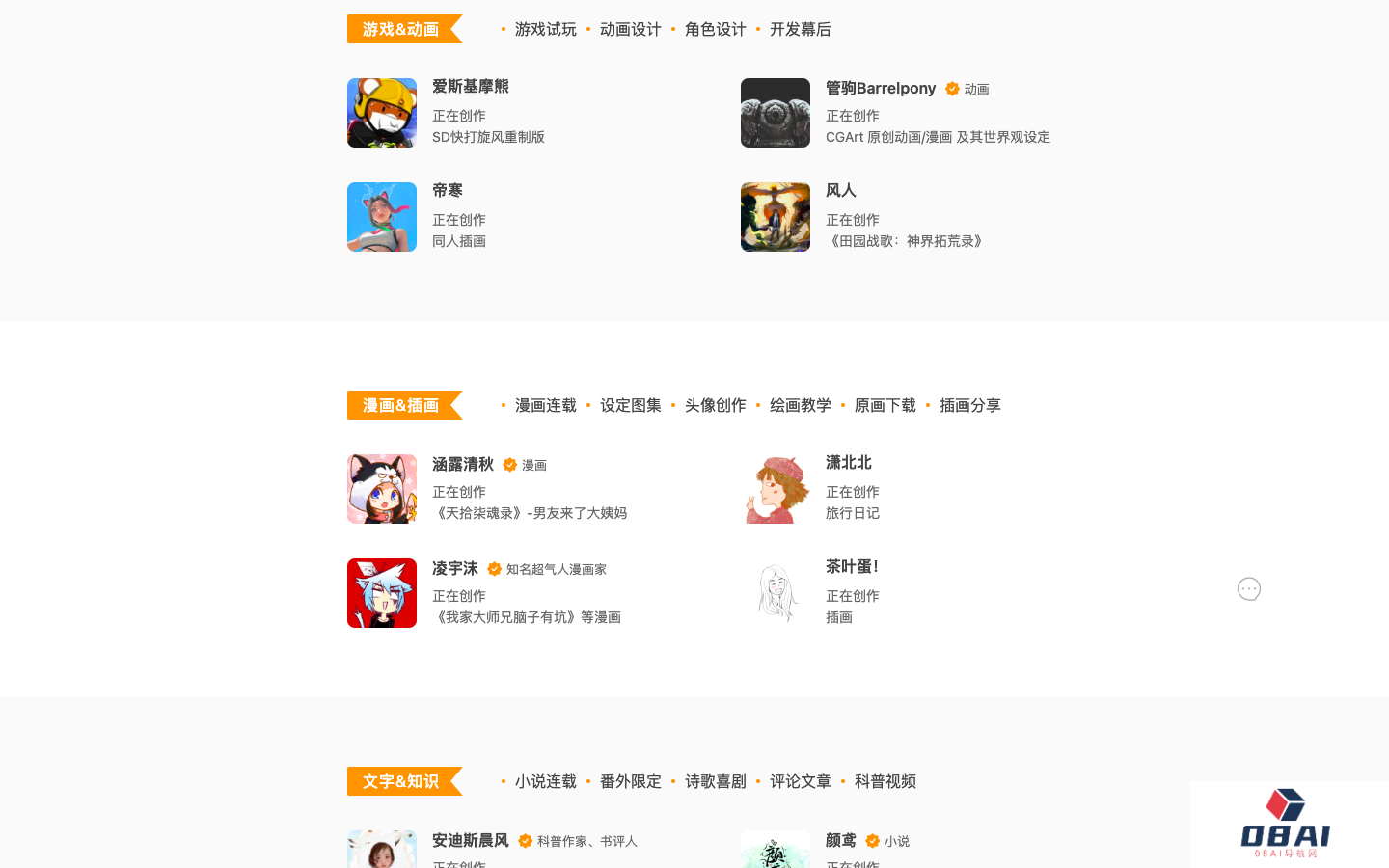The height and width of the screenshot is (868, 1389).
Task: View creator 茶叶蛋!'s profile
Action: pyautogui.click(x=852, y=567)
